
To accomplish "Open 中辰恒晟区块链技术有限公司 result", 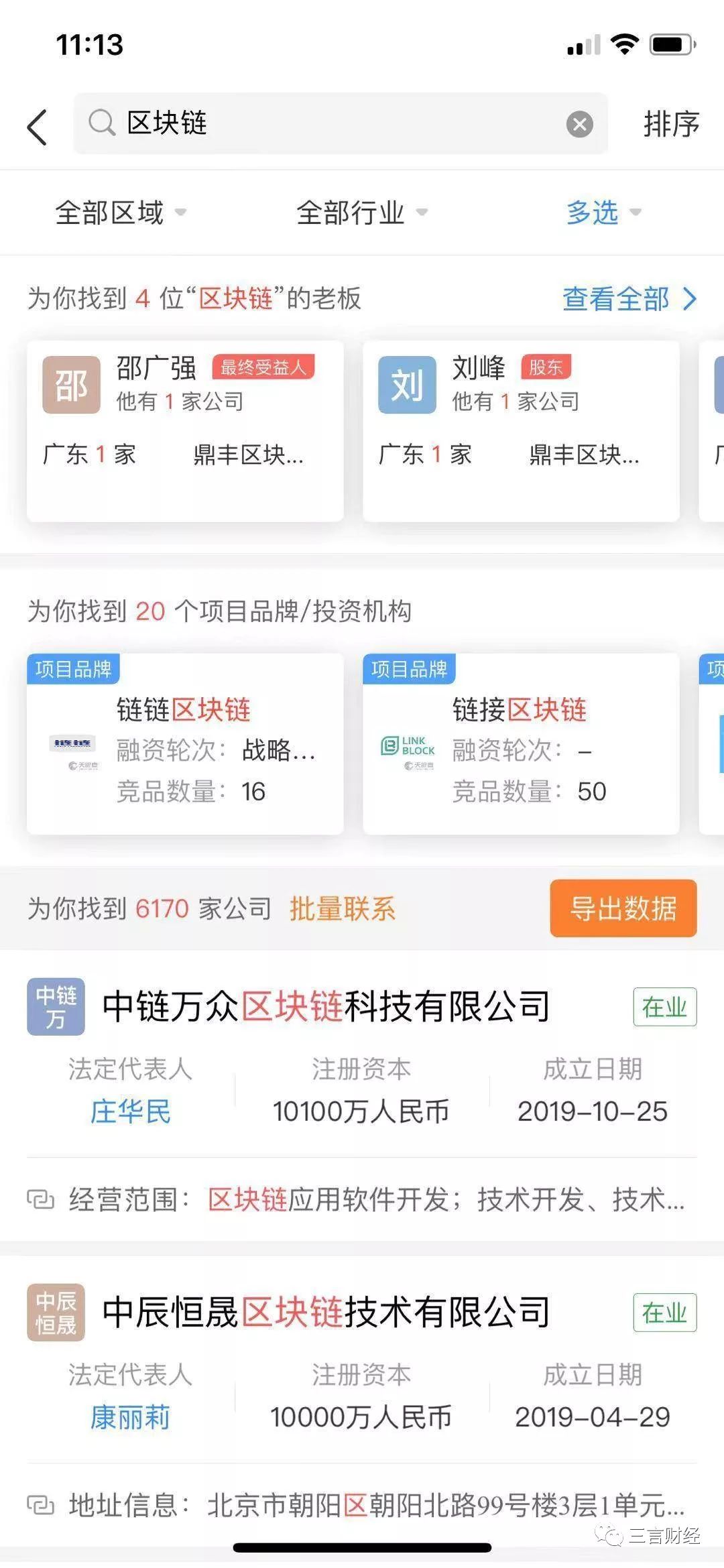I will click(326, 1313).
